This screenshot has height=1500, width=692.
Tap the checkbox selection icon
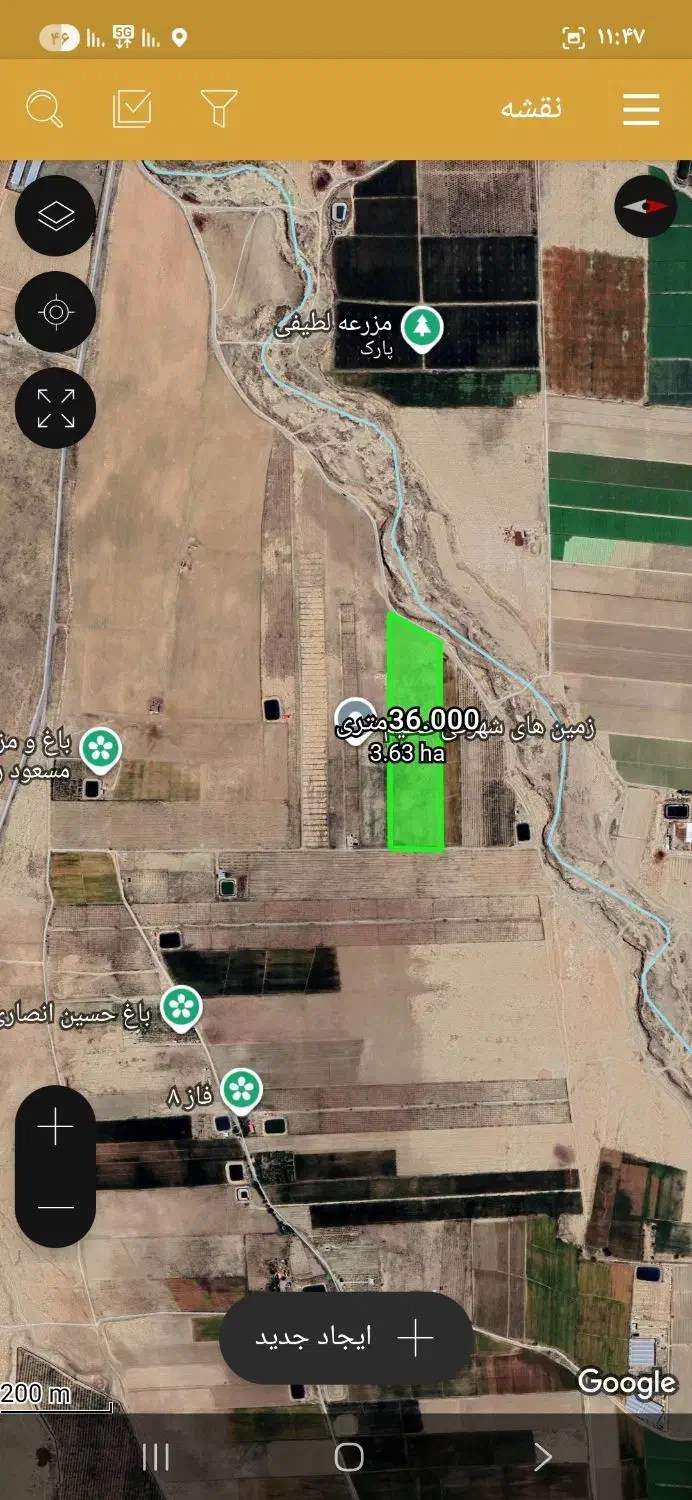tap(132, 109)
